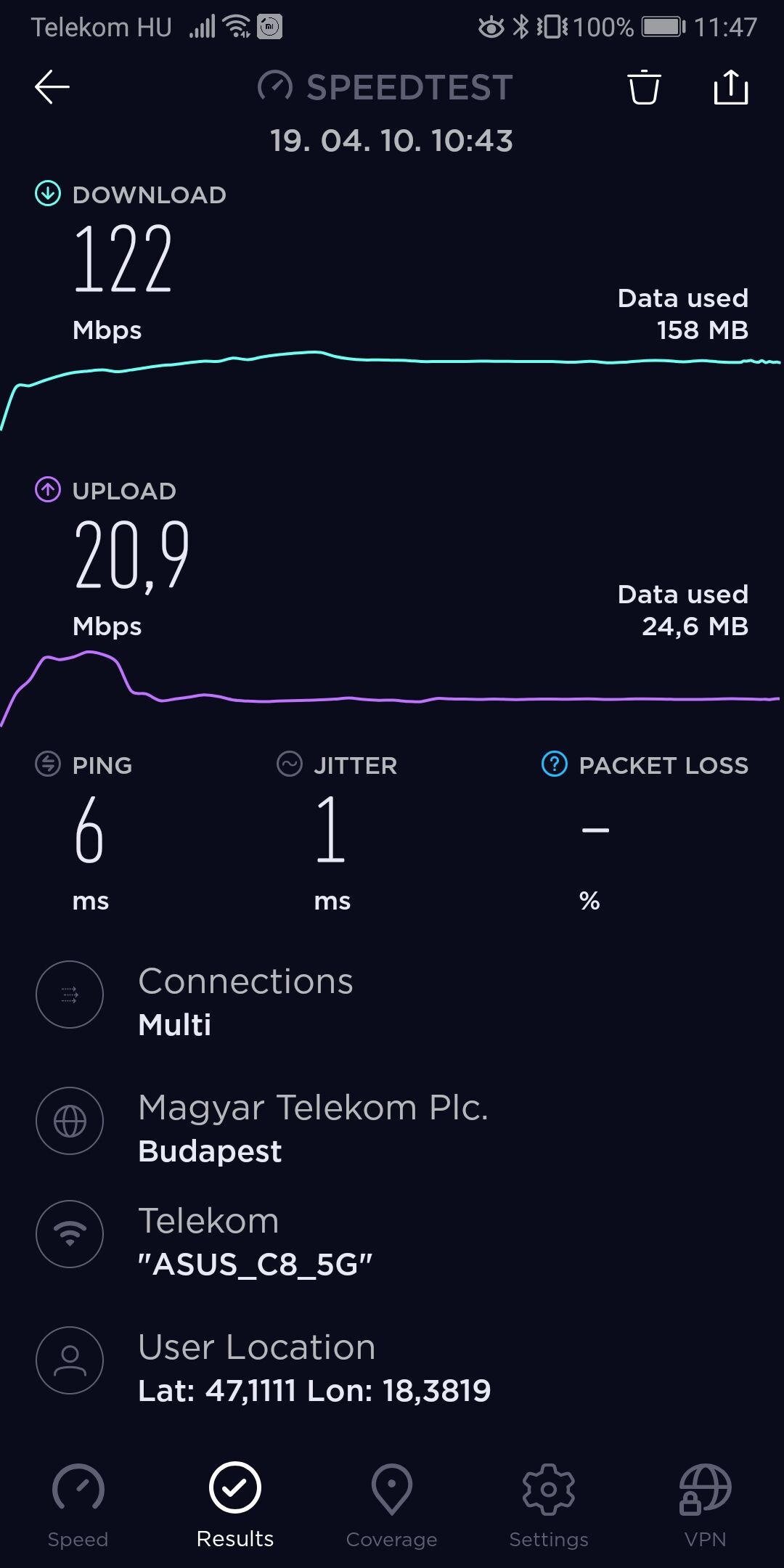Select the Results tab

pos(235,1506)
